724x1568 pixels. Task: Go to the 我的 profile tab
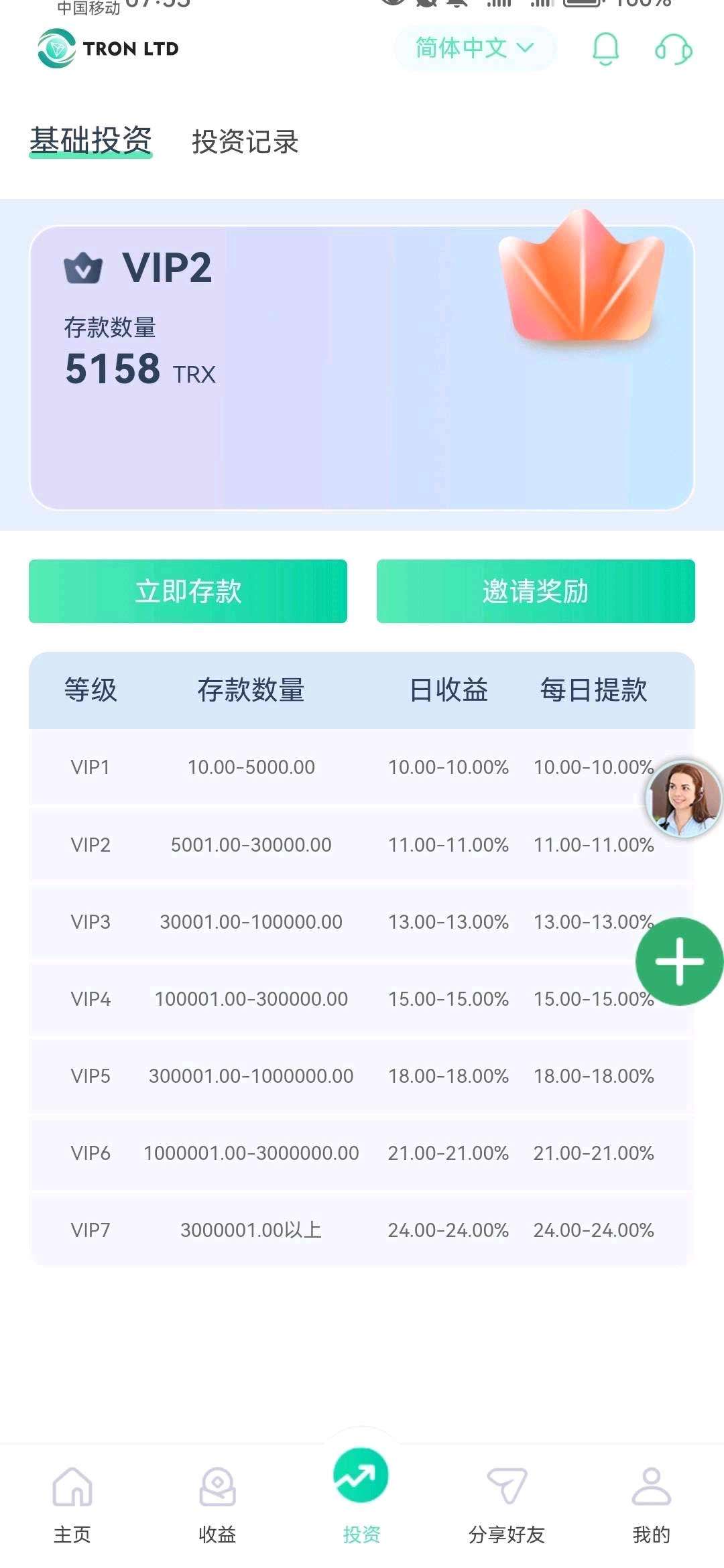tap(651, 1501)
